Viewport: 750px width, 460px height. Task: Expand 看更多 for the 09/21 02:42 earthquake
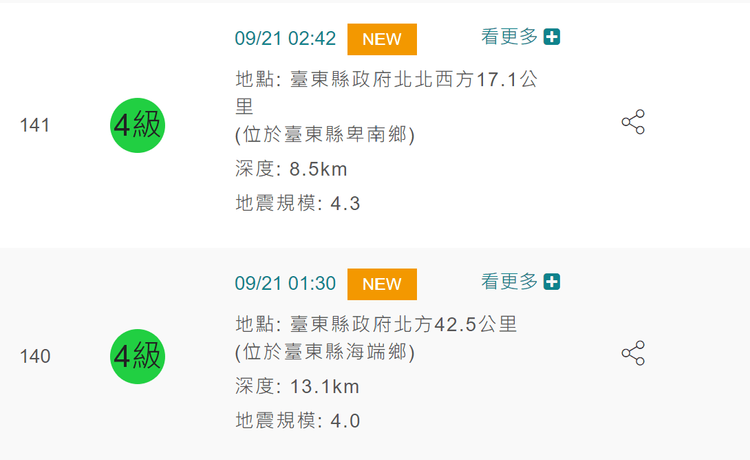coord(520,37)
